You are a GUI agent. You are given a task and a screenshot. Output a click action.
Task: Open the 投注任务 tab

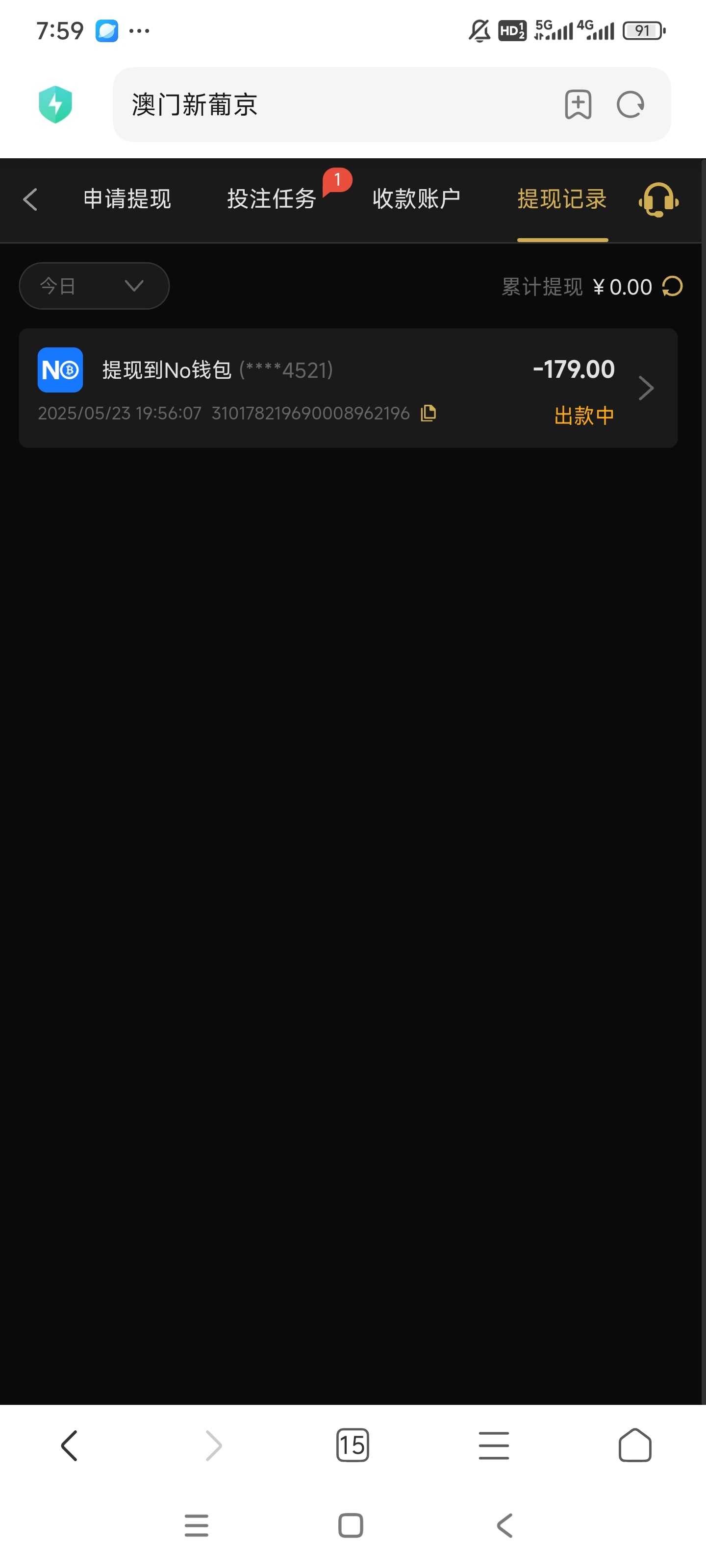(x=271, y=199)
